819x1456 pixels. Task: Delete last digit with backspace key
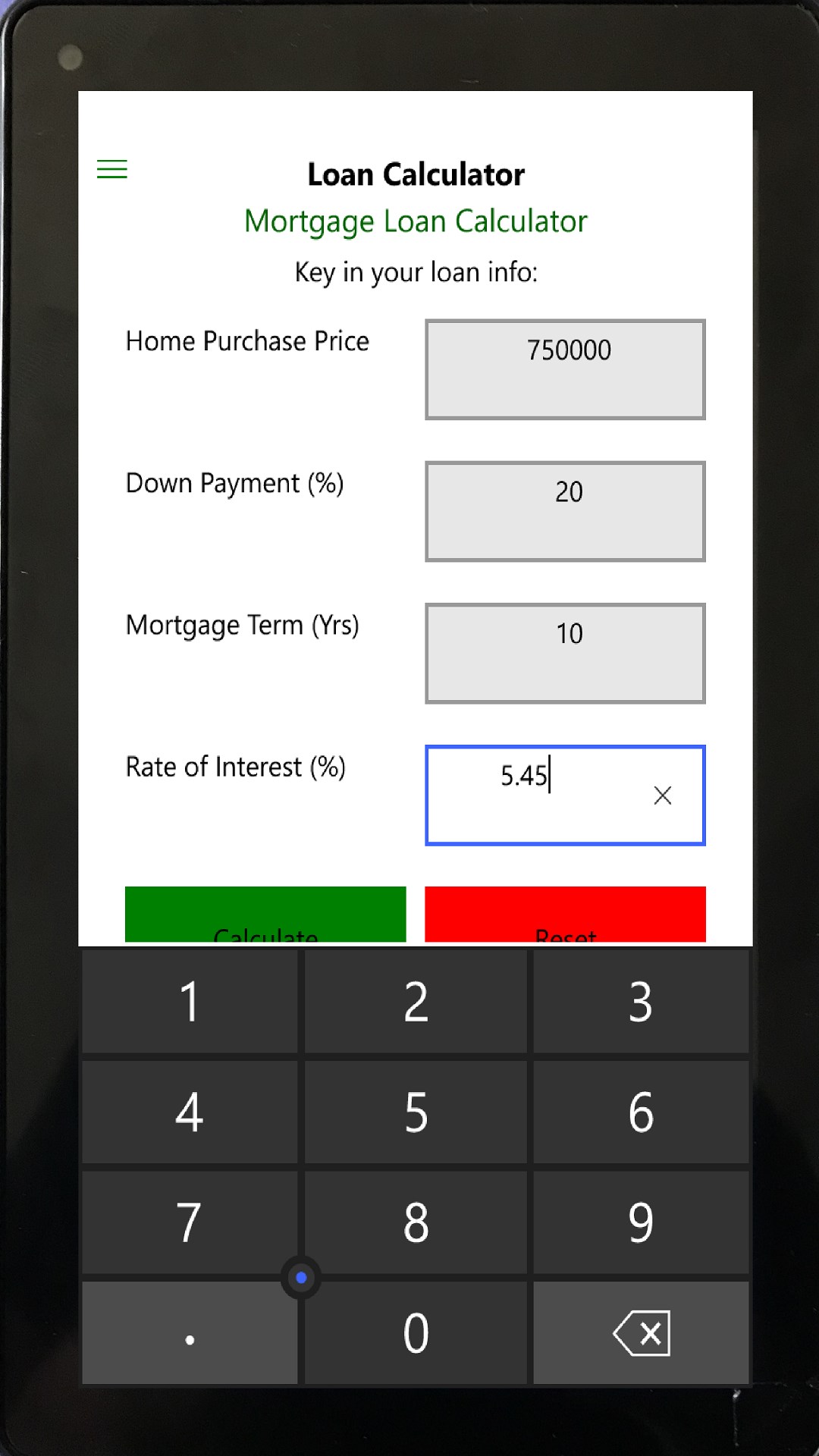[x=642, y=1333]
